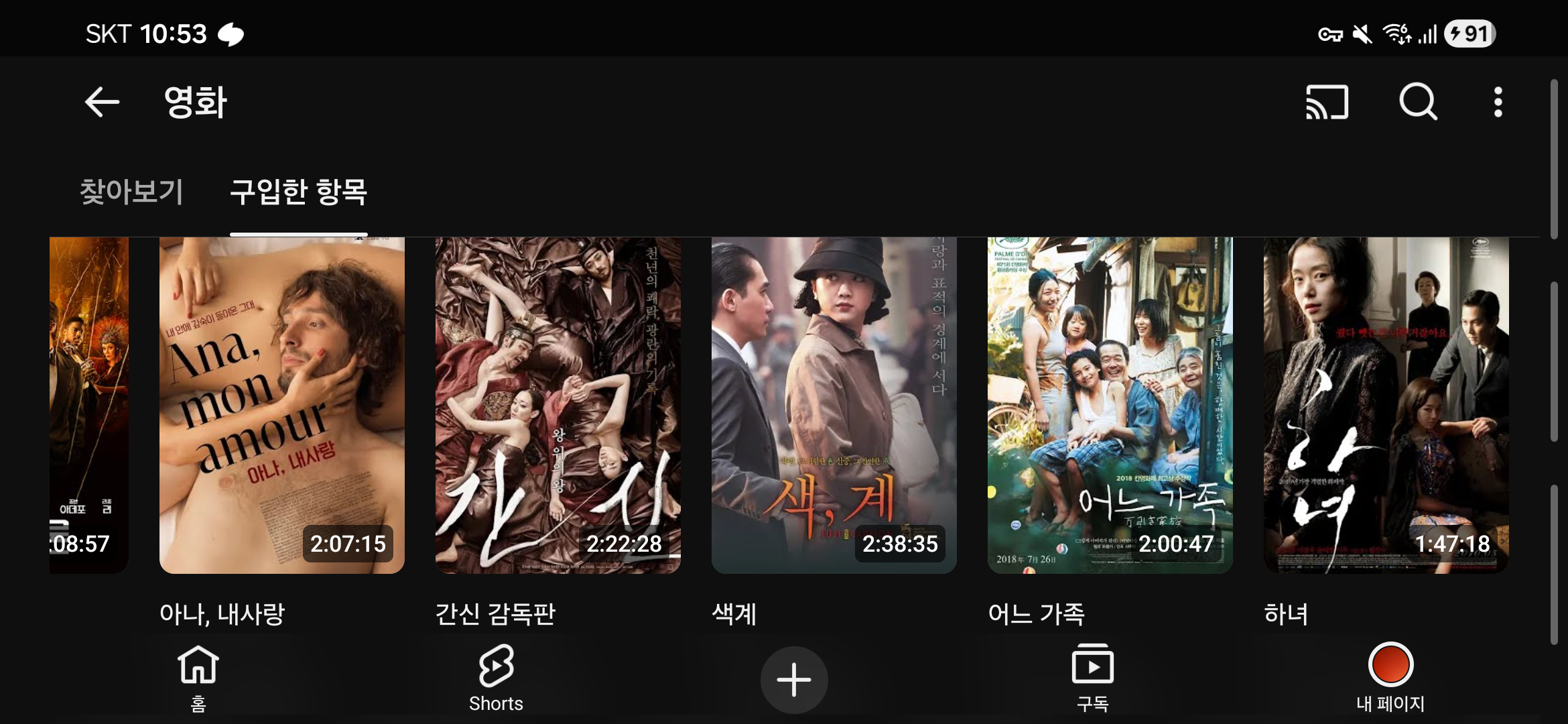
Task: Switch to the 찾아보기 tab
Action: pos(131,192)
